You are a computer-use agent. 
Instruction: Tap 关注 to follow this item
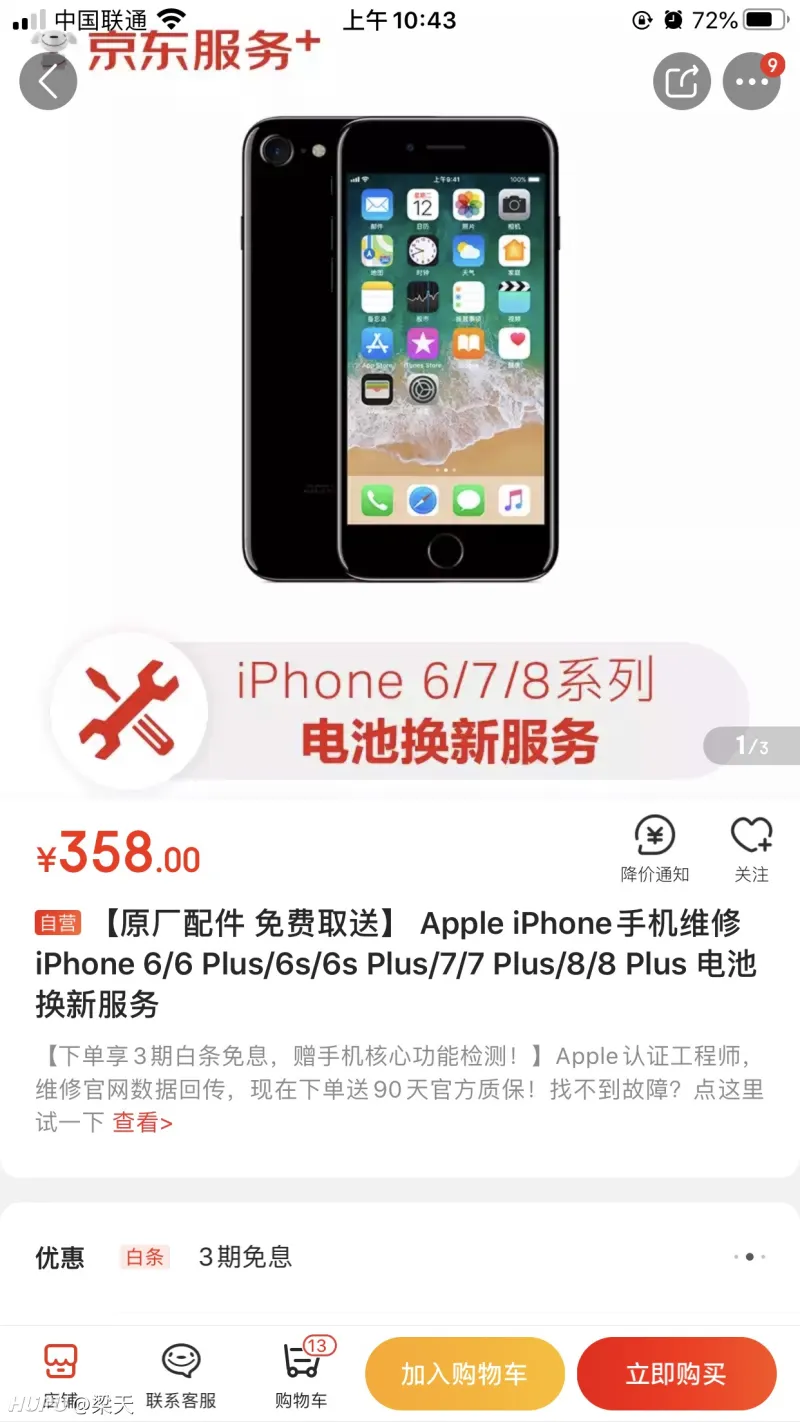click(x=751, y=848)
